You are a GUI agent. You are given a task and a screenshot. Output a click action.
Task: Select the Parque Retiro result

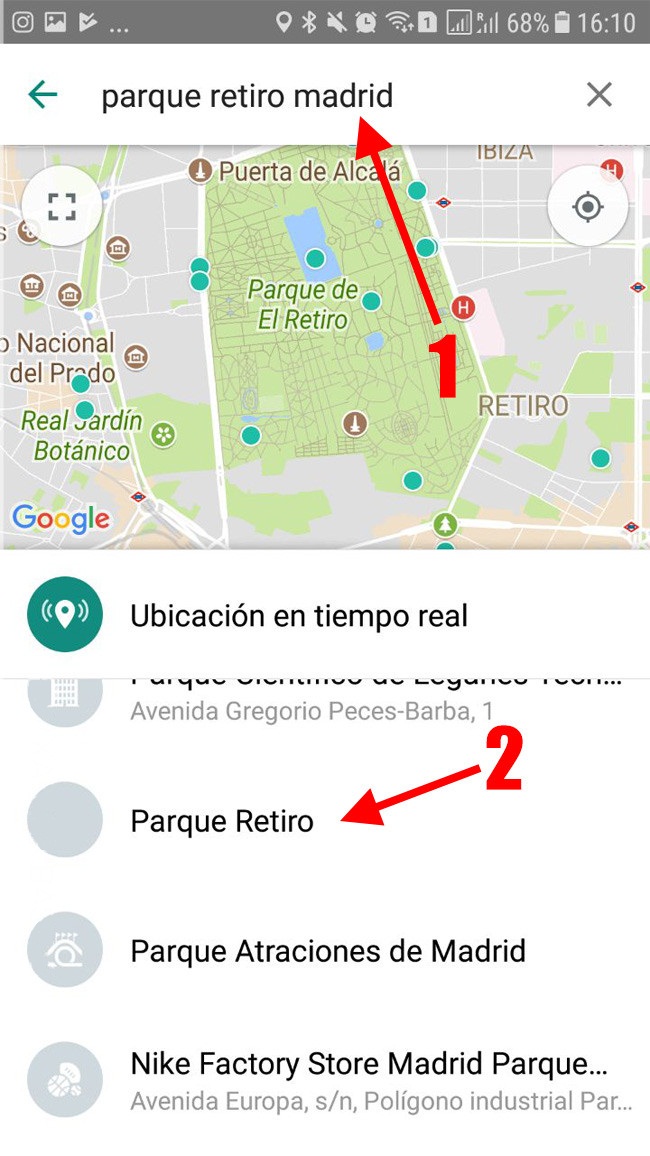[325, 821]
